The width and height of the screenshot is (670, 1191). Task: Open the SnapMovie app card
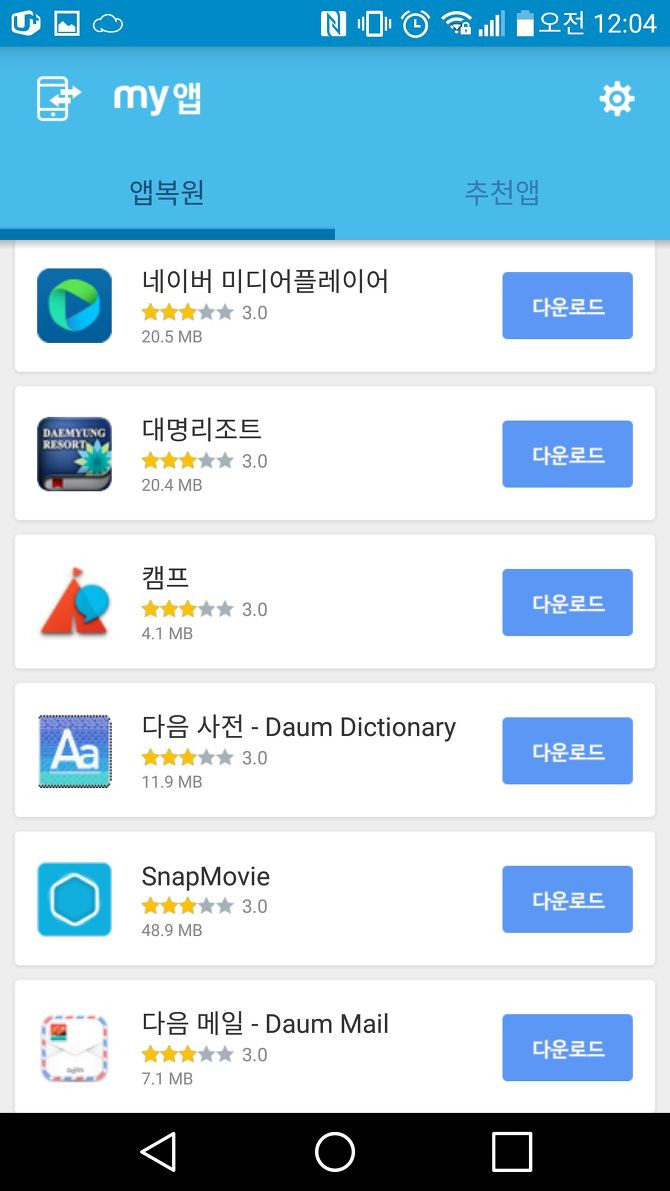(x=335, y=899)
